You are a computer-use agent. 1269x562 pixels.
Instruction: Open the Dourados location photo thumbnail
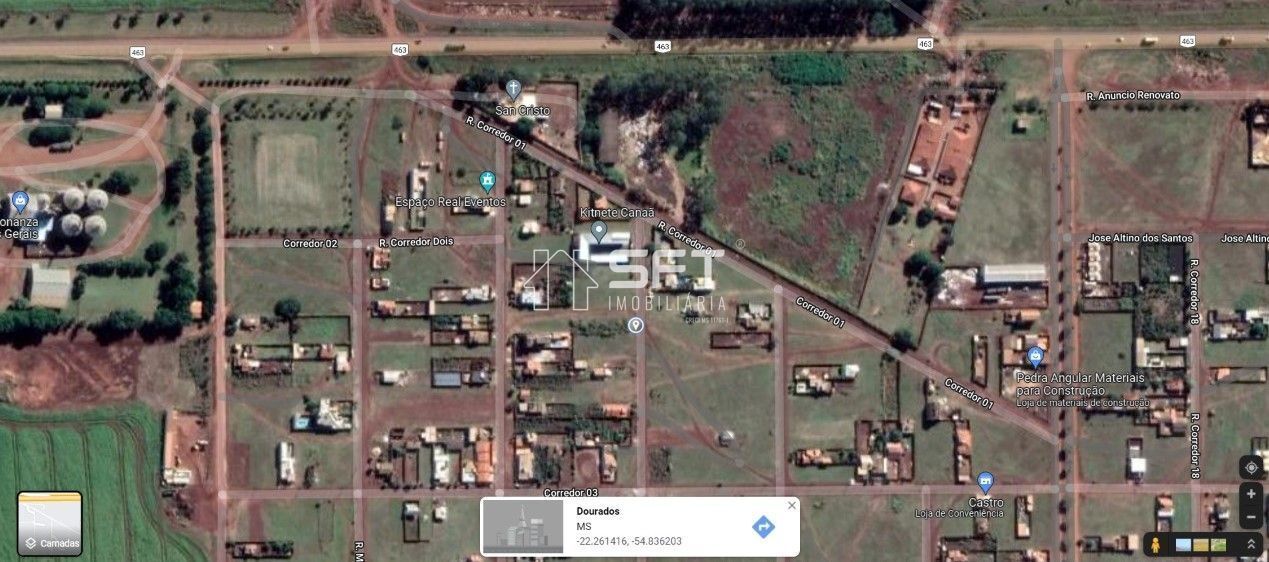pyautogui.click(x=523, y=527)
